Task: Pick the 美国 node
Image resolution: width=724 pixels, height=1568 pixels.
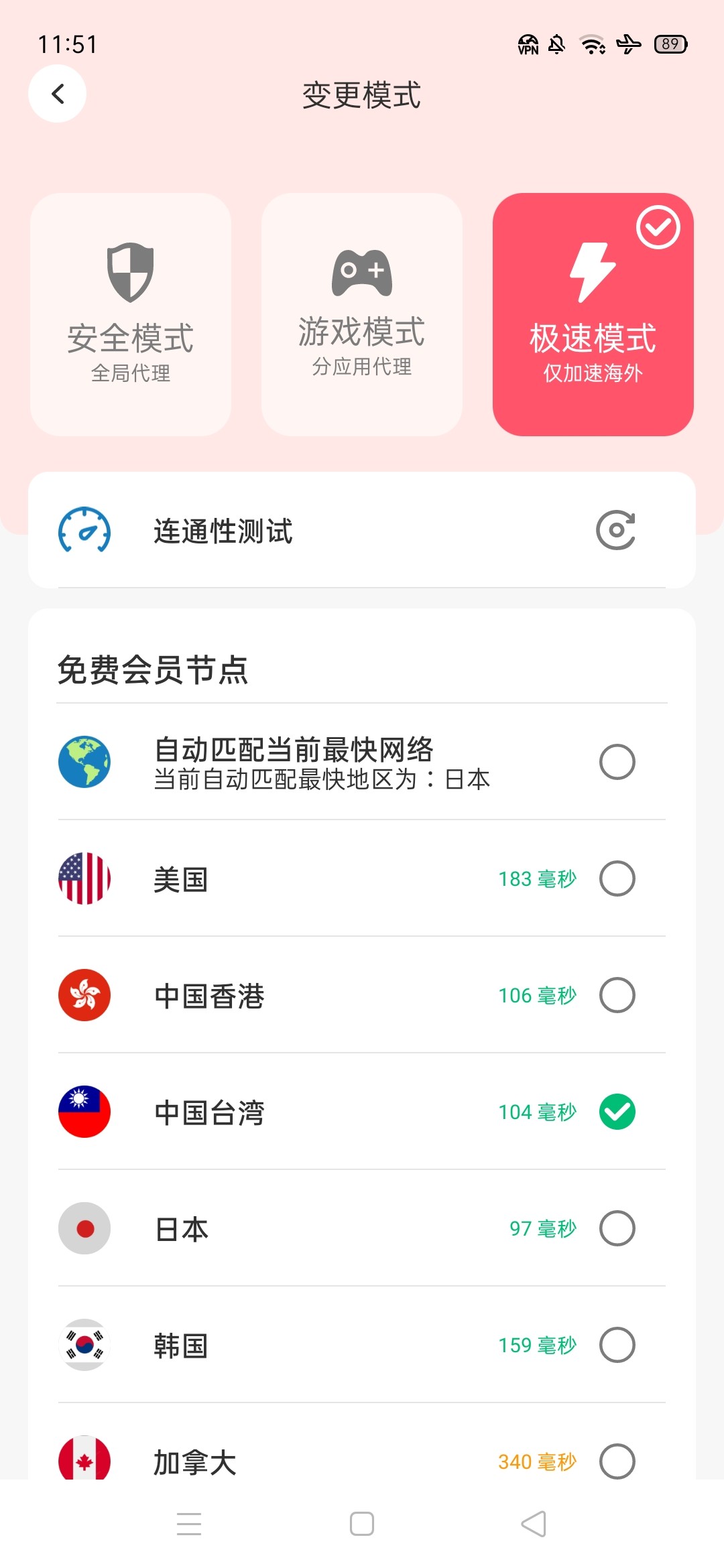Action: pyautogui.click(x=362, y=878)
